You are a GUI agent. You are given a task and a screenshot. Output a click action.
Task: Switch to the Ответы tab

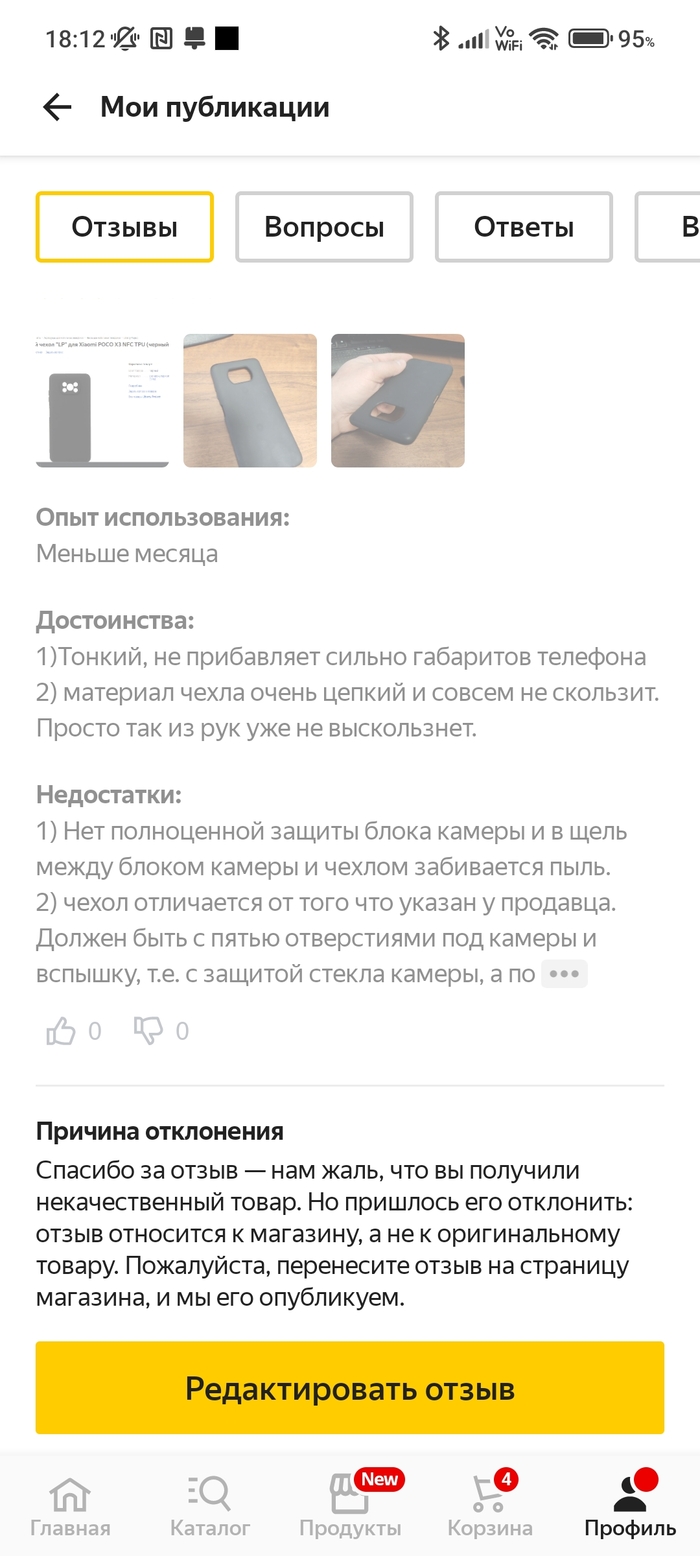click(523, 227)
